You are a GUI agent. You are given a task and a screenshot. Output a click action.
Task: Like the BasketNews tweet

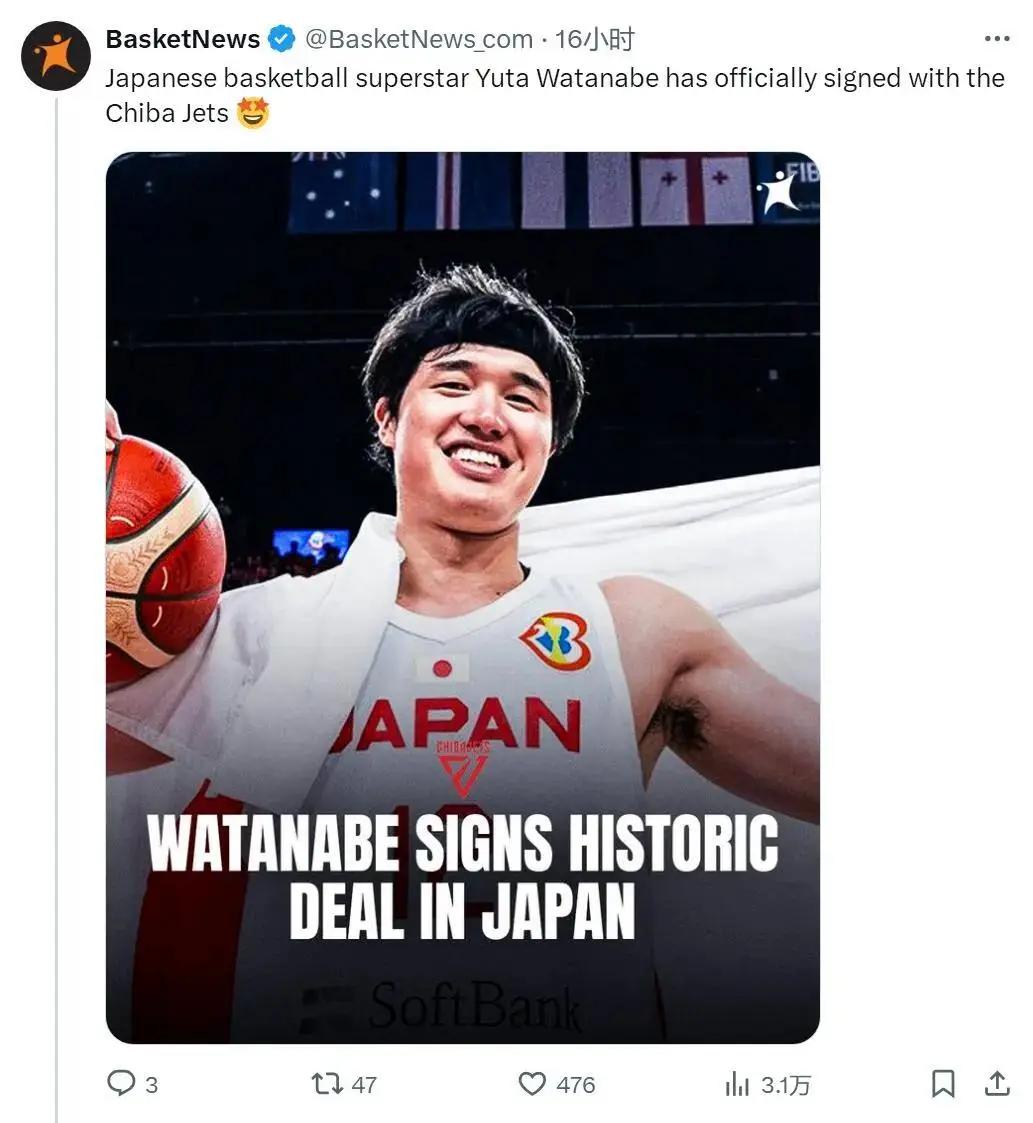pyautogui.click(x=533, y=1083)
